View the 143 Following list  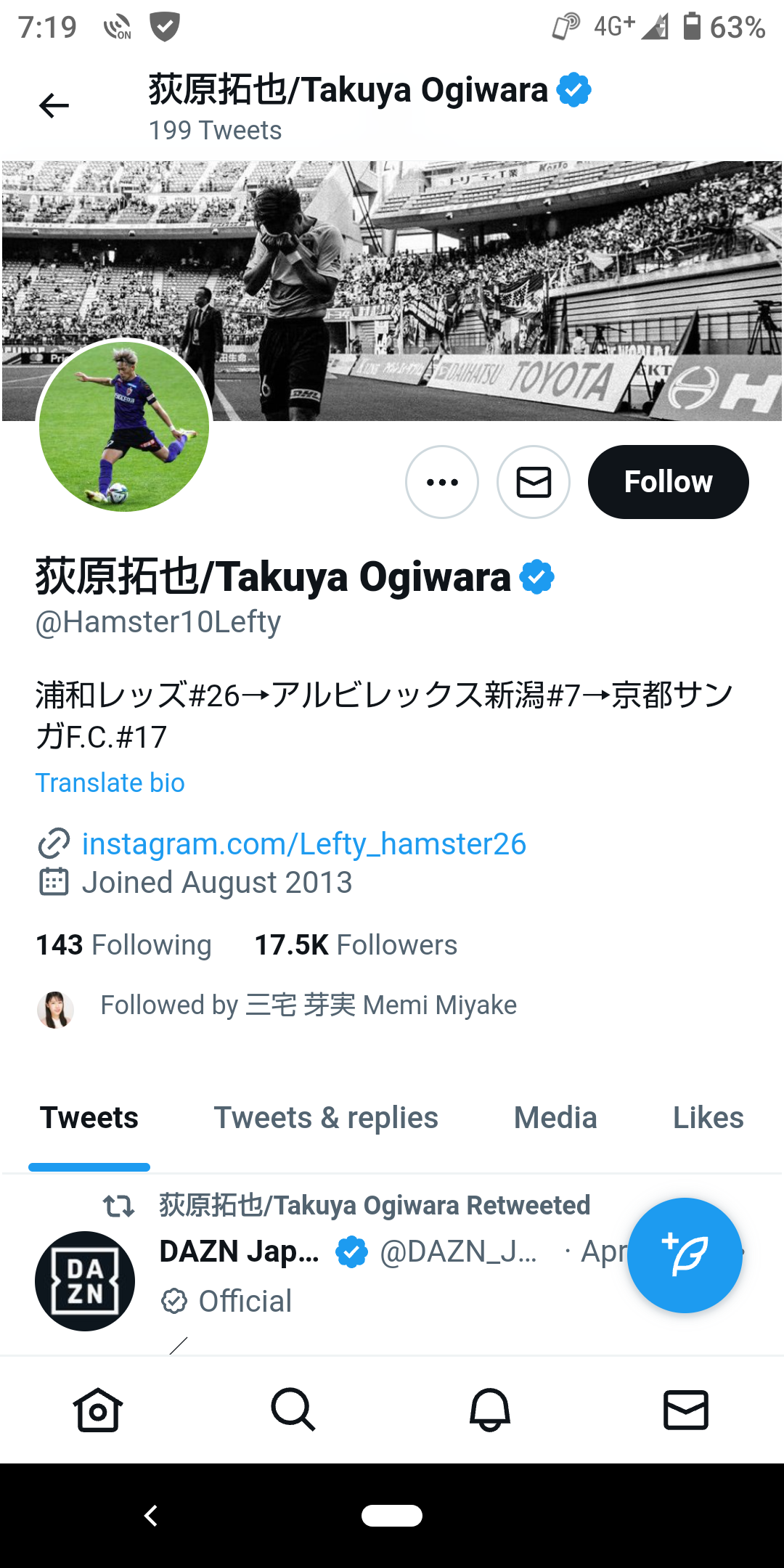tap(124, 945)
